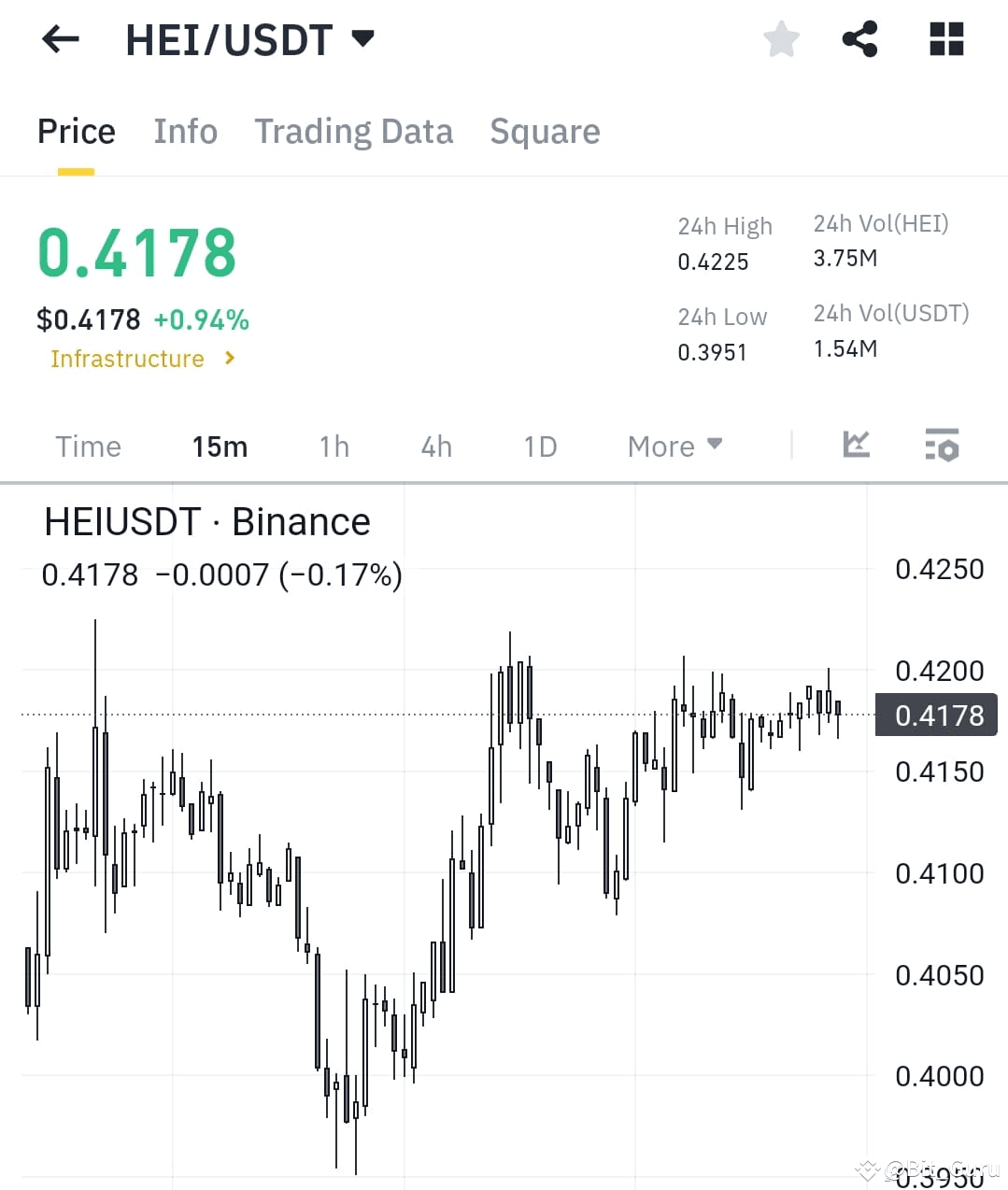This screenshot has width=1008, height=1190.
Task: Switch to 1h timeframe
Action: (x=334, y=446)
